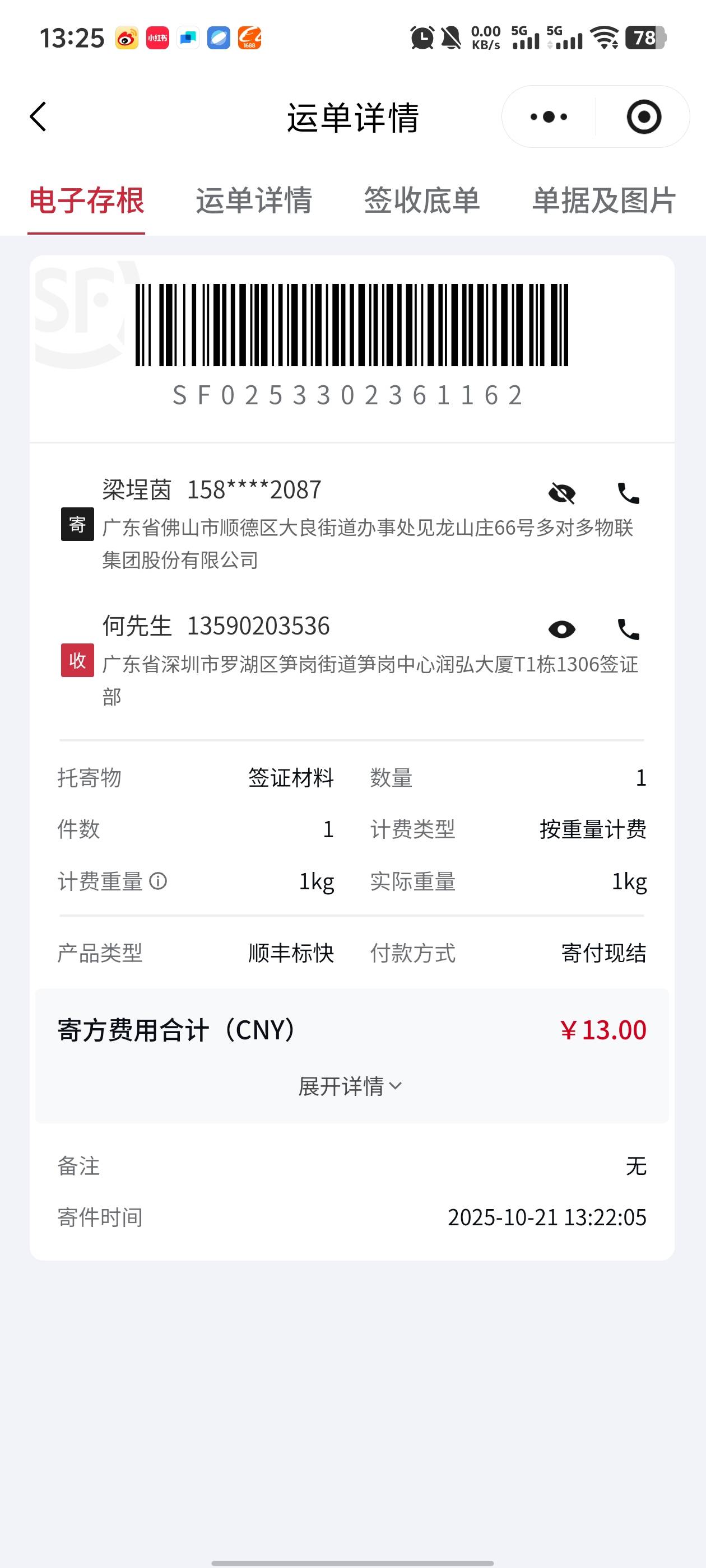
Task: Call recipient 何先生
Action: [628, 629]
